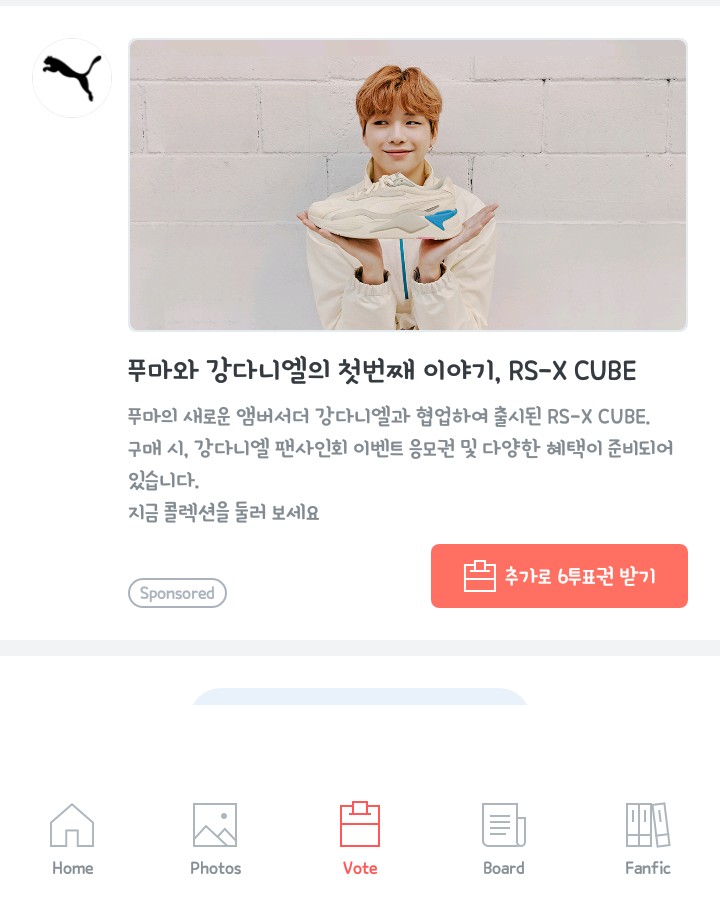Screen dimensions: 720x897
Task: Open the RS-X CUBE sponsored image
Action: pos(408,185)
